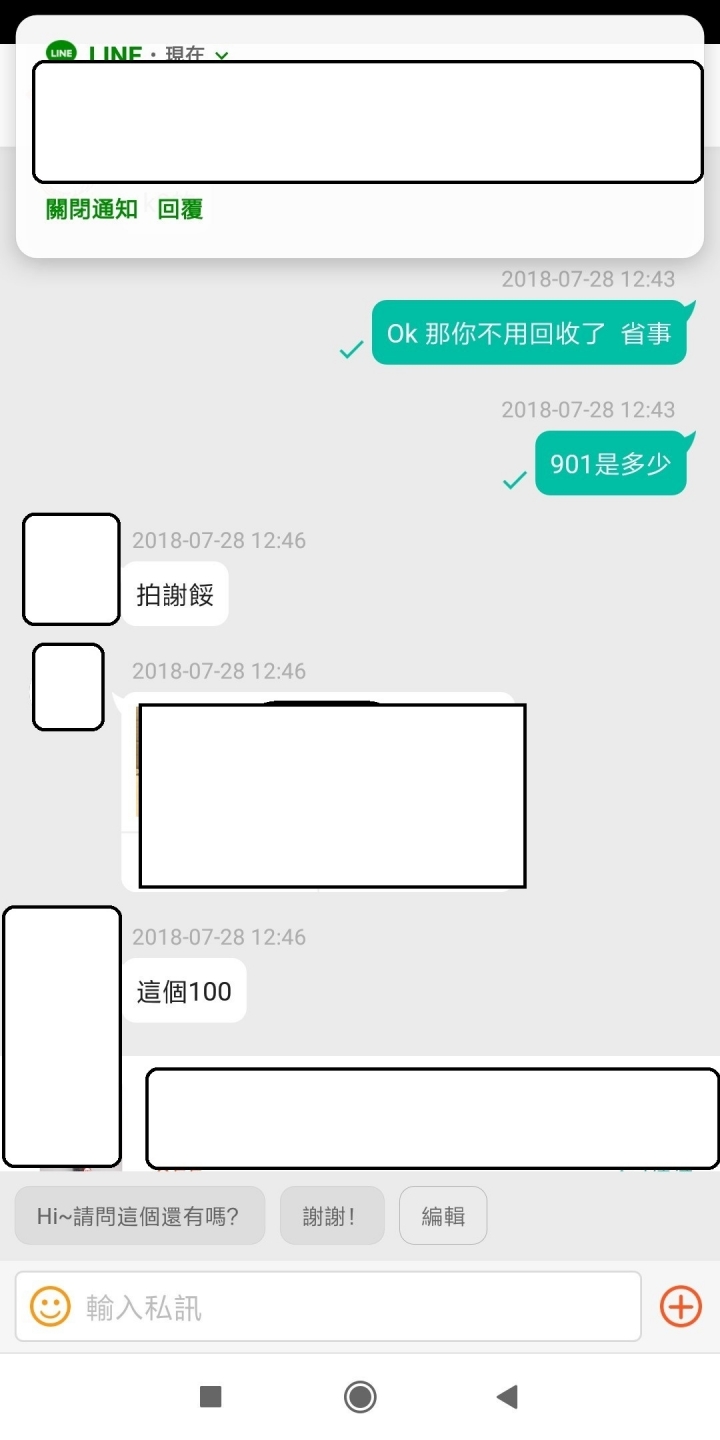The image size is (720, 1440).
Task: Reply to notification via 回覆
Action: pyautogui.click(x=179, y=209)
